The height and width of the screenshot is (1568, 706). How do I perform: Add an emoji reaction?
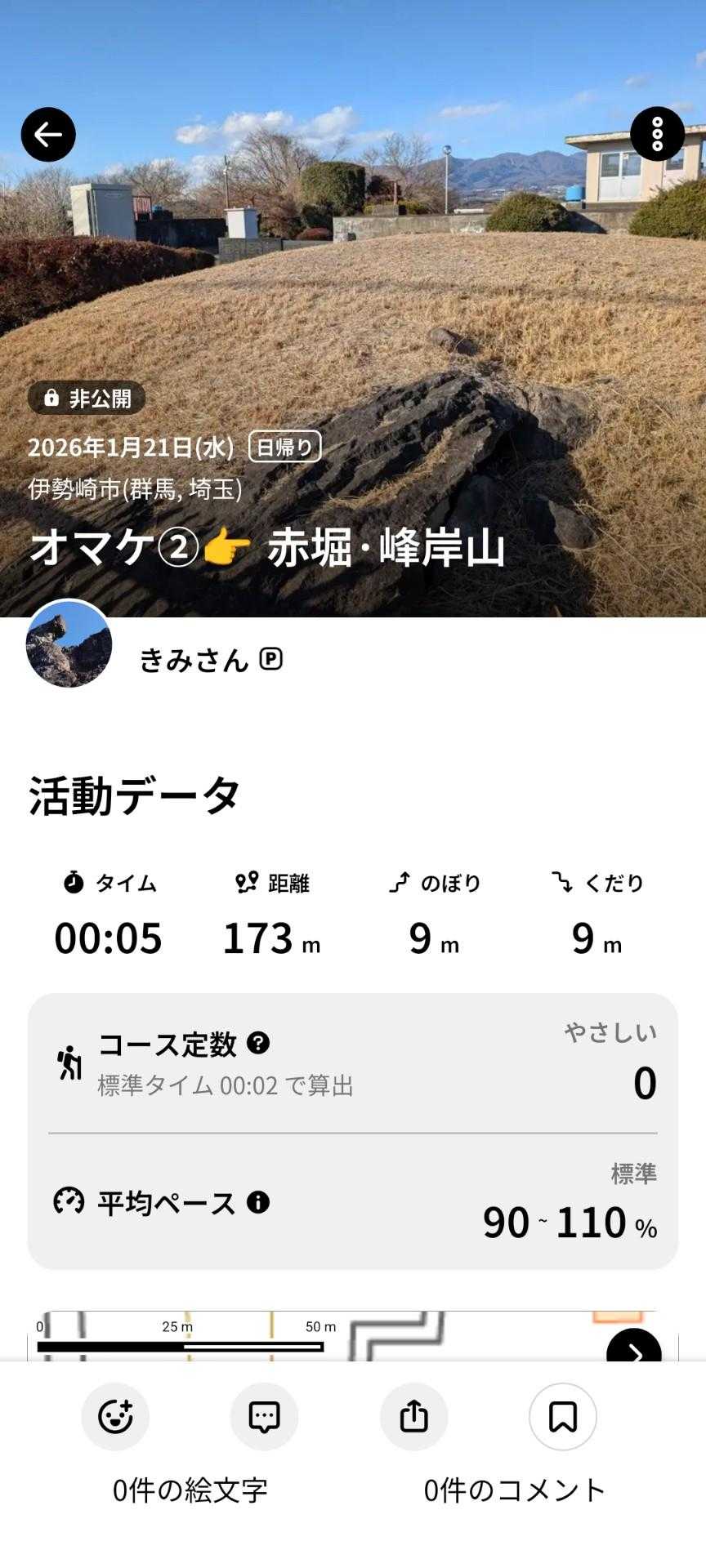pyautogui.click(x=115, y=1417)
